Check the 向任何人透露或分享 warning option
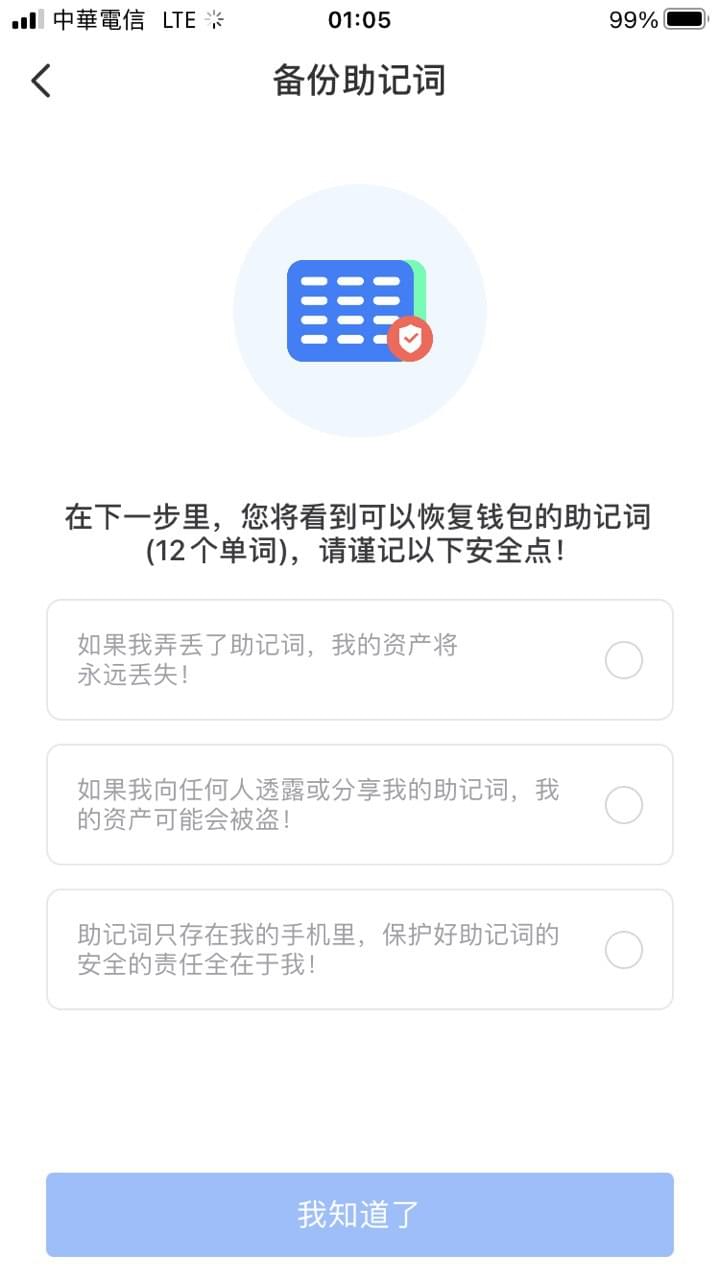This screenshot has width=720, height=1280. [x=623, y=805]
